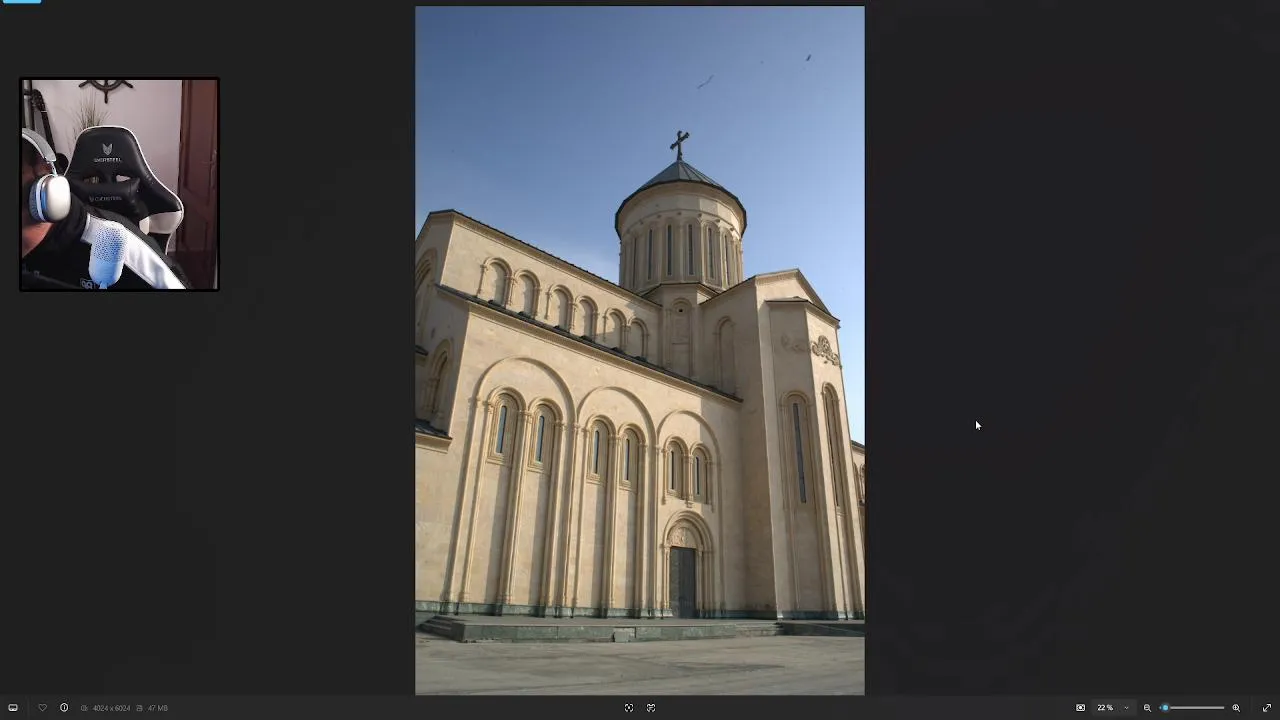Tap the background removal icon
Viewport: 1280px width, 720px height.
coord(651,708)
